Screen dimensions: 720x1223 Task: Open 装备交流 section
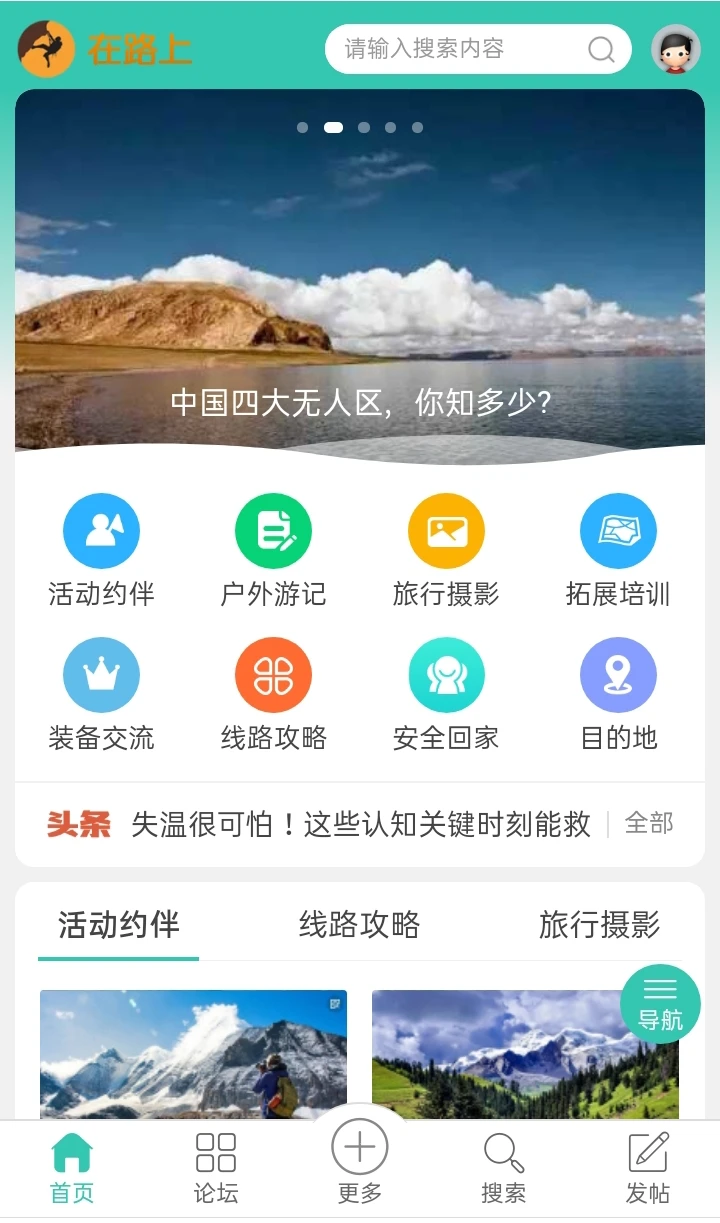101,676
